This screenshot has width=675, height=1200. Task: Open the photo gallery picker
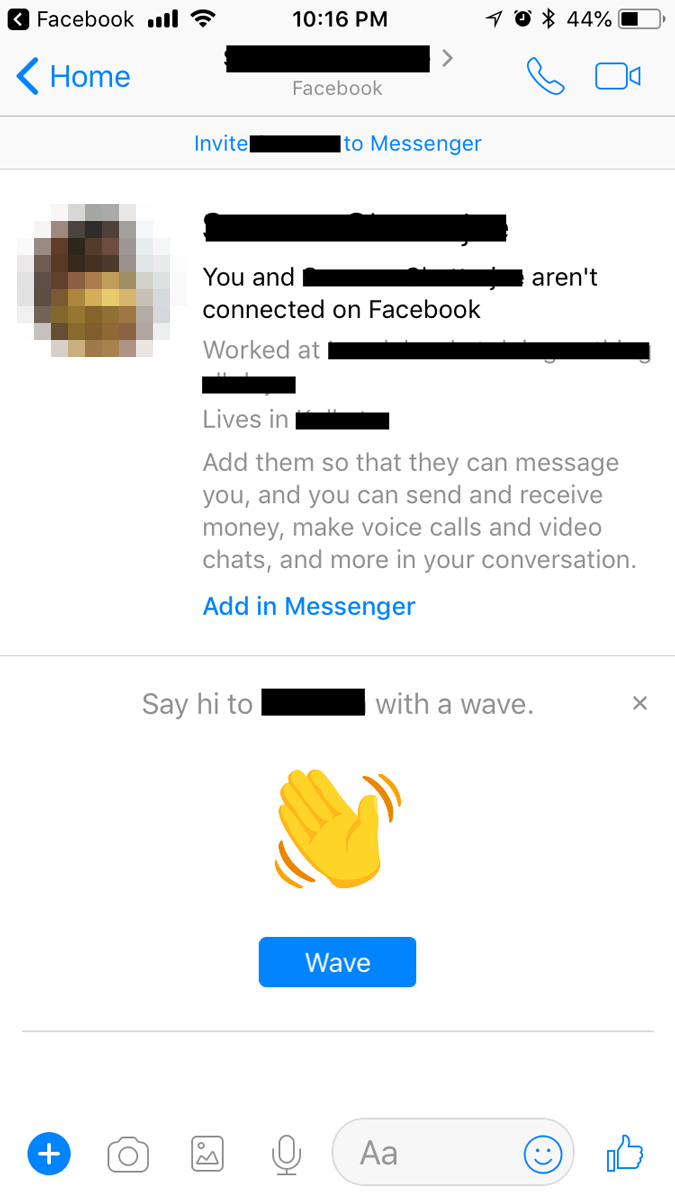point(207,1155)
